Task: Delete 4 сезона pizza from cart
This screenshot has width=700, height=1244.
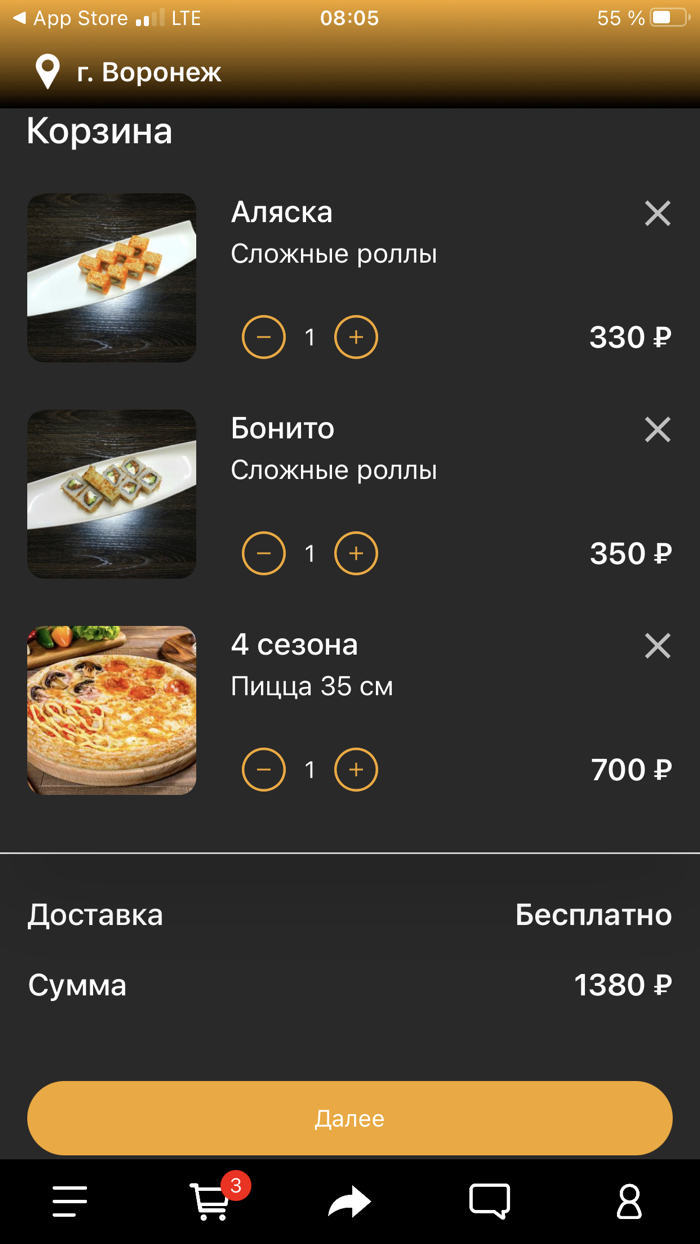Action: [x=657, y=646]
